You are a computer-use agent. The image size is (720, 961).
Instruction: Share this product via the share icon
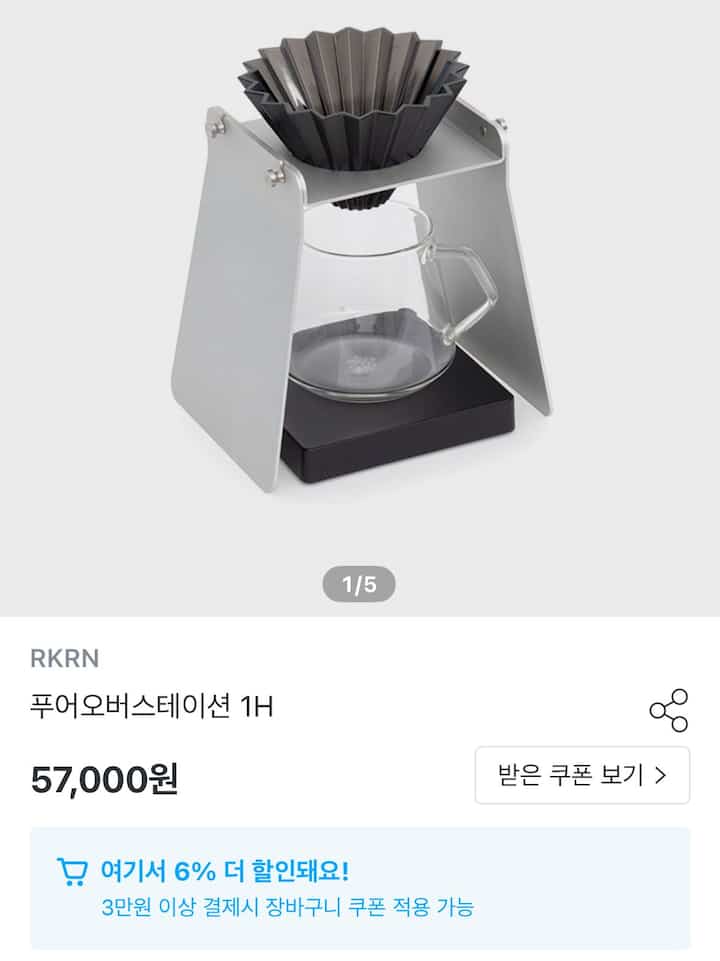coord(668,710)
